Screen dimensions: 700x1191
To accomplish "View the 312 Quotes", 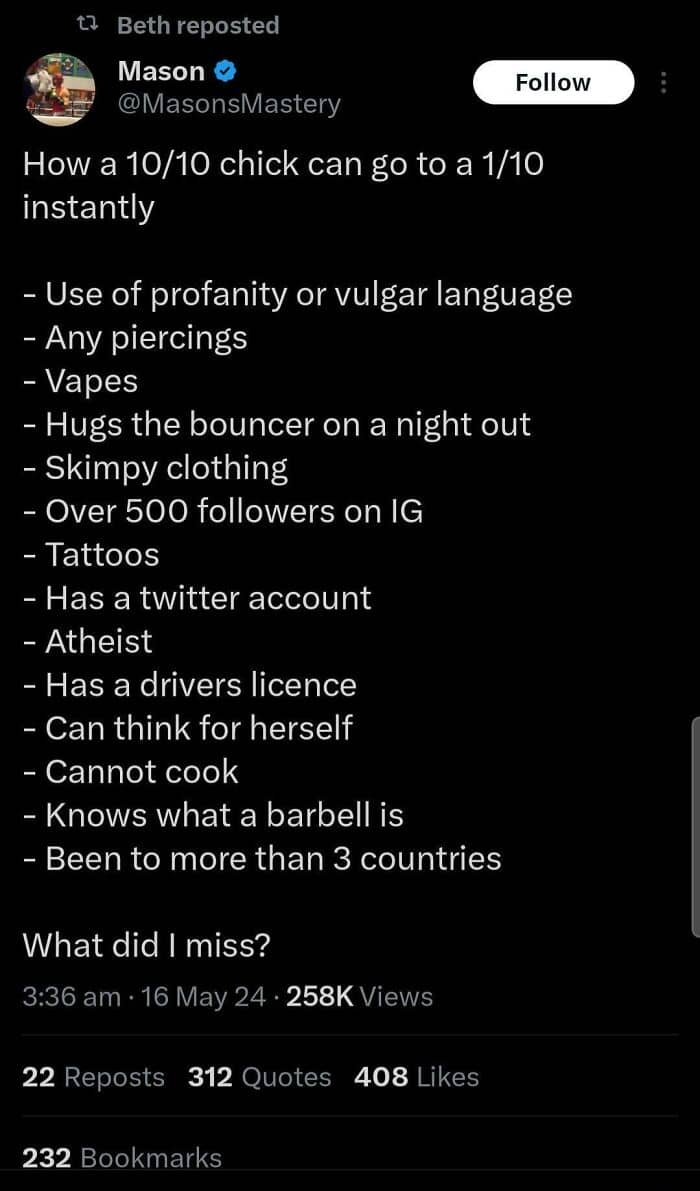I will point(260,1076).
